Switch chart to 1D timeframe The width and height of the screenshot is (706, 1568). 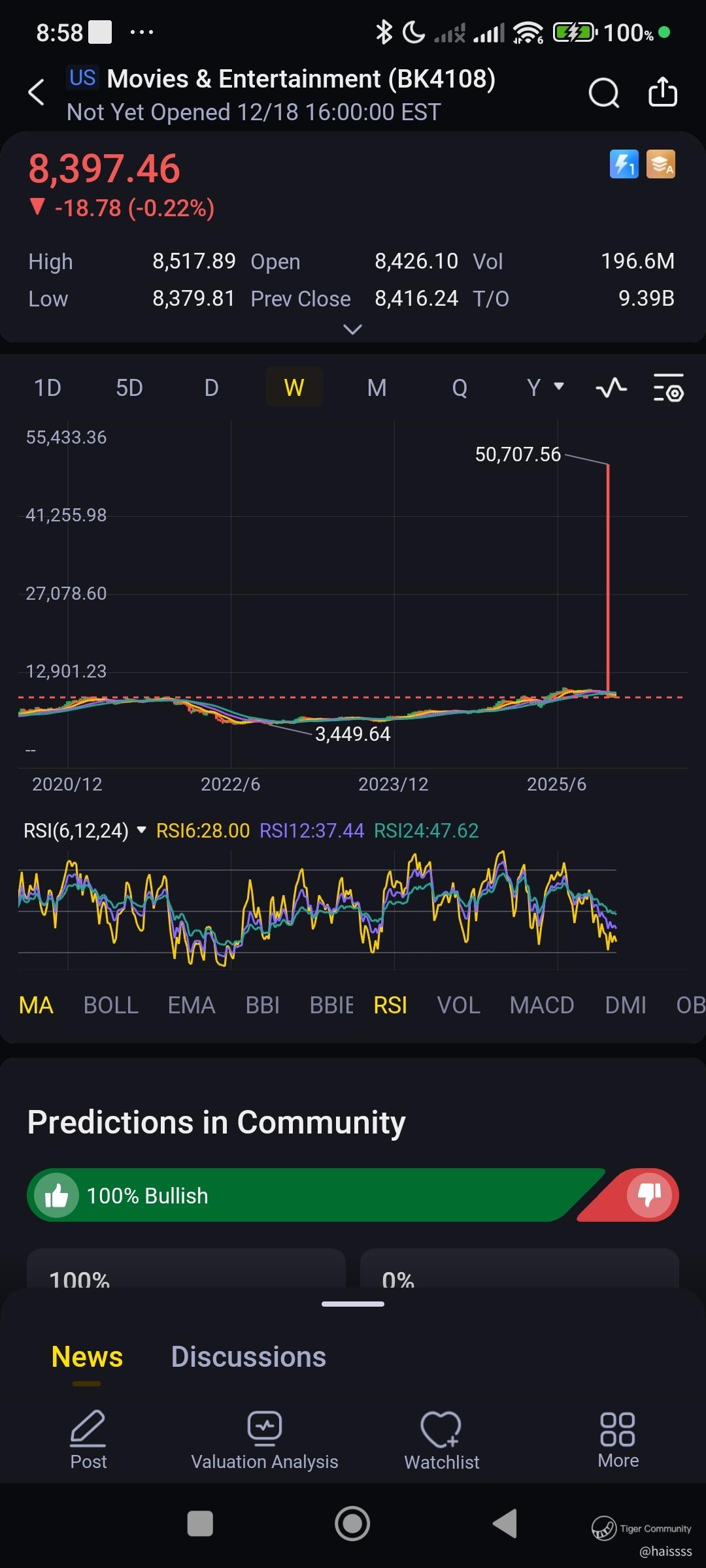[48, 388]
